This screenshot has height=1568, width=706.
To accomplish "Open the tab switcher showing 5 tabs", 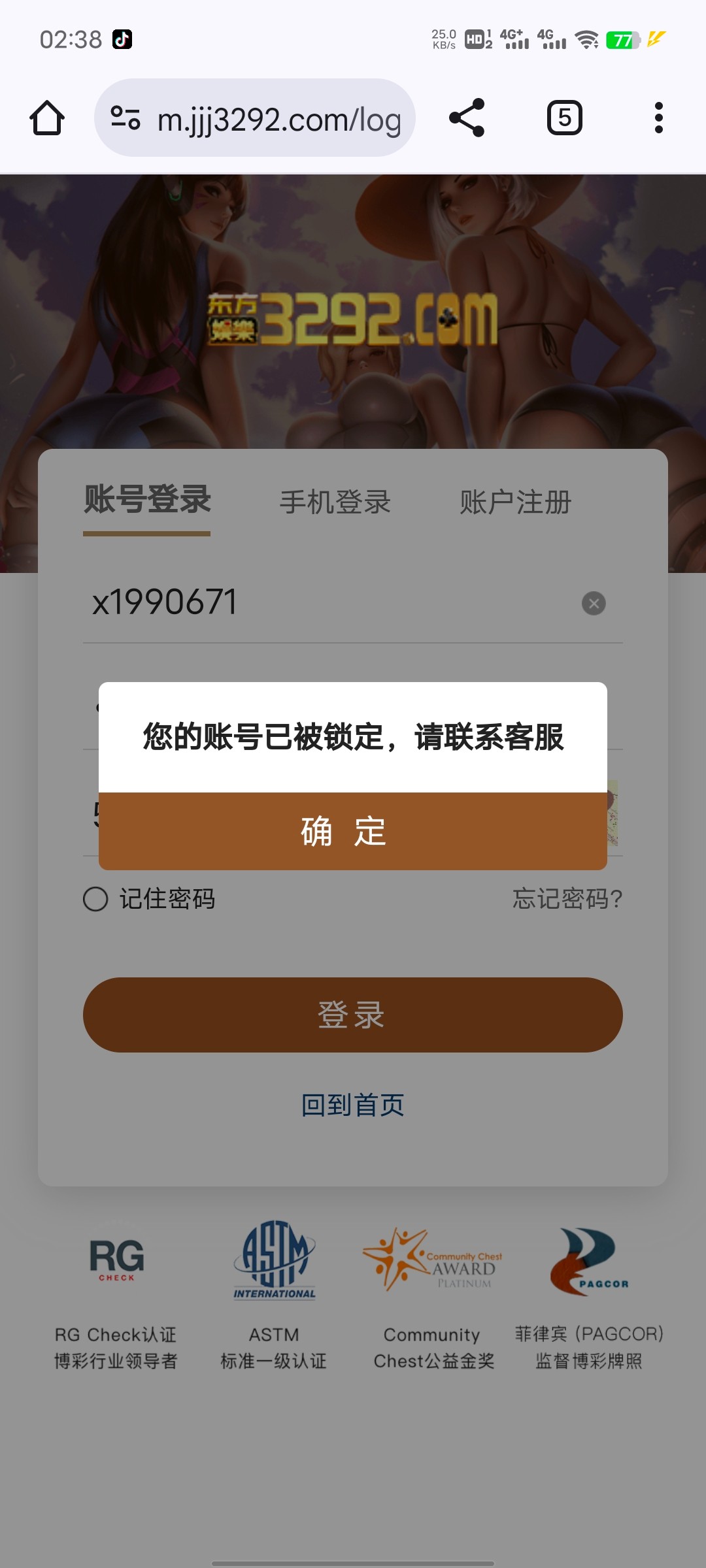I will tap(565, 118).
